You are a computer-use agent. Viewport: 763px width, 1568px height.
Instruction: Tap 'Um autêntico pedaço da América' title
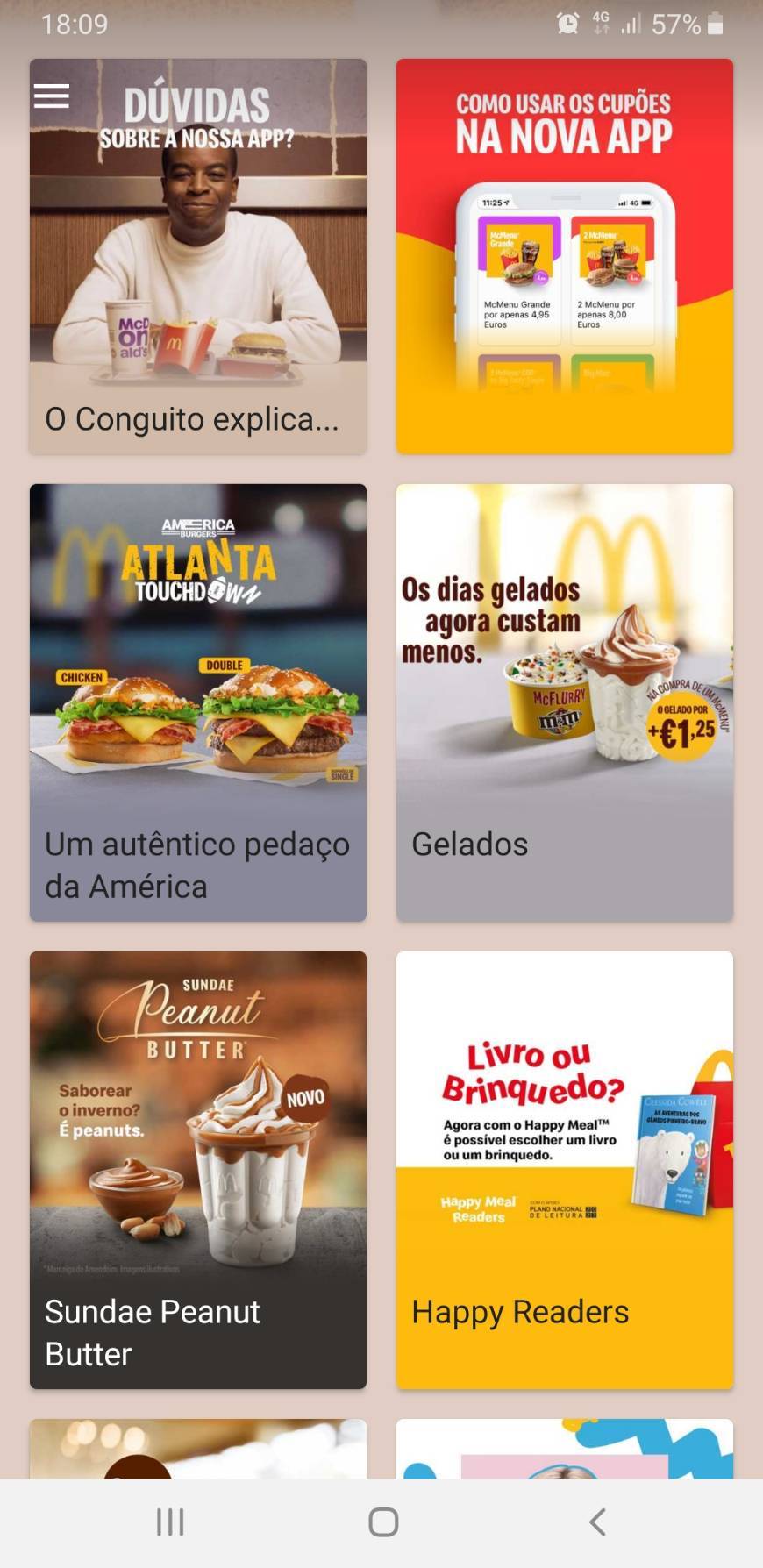pyautogui.click(x=196, y=865)
